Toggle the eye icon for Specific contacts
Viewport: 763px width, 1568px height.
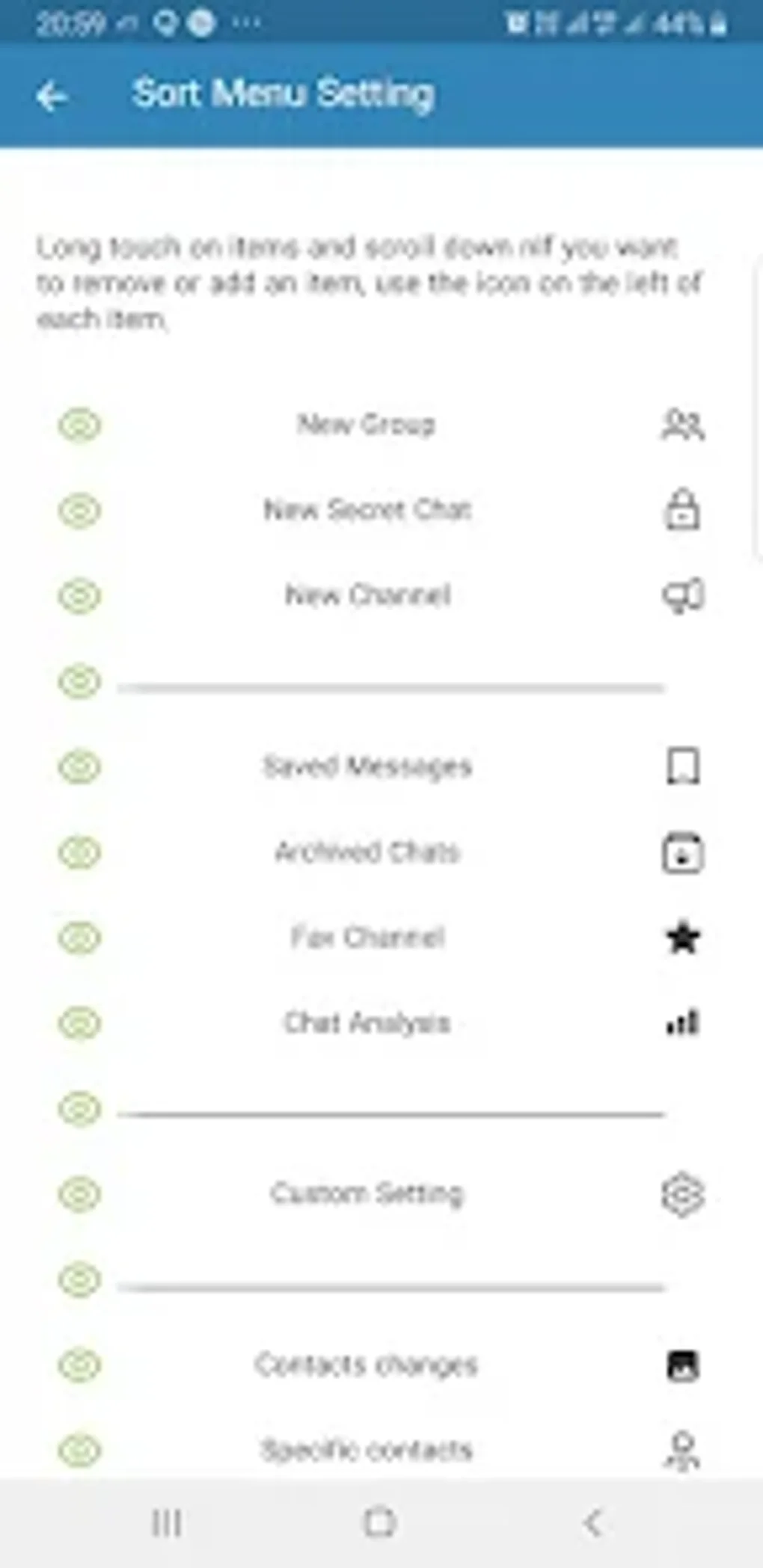click(80, 1451)
